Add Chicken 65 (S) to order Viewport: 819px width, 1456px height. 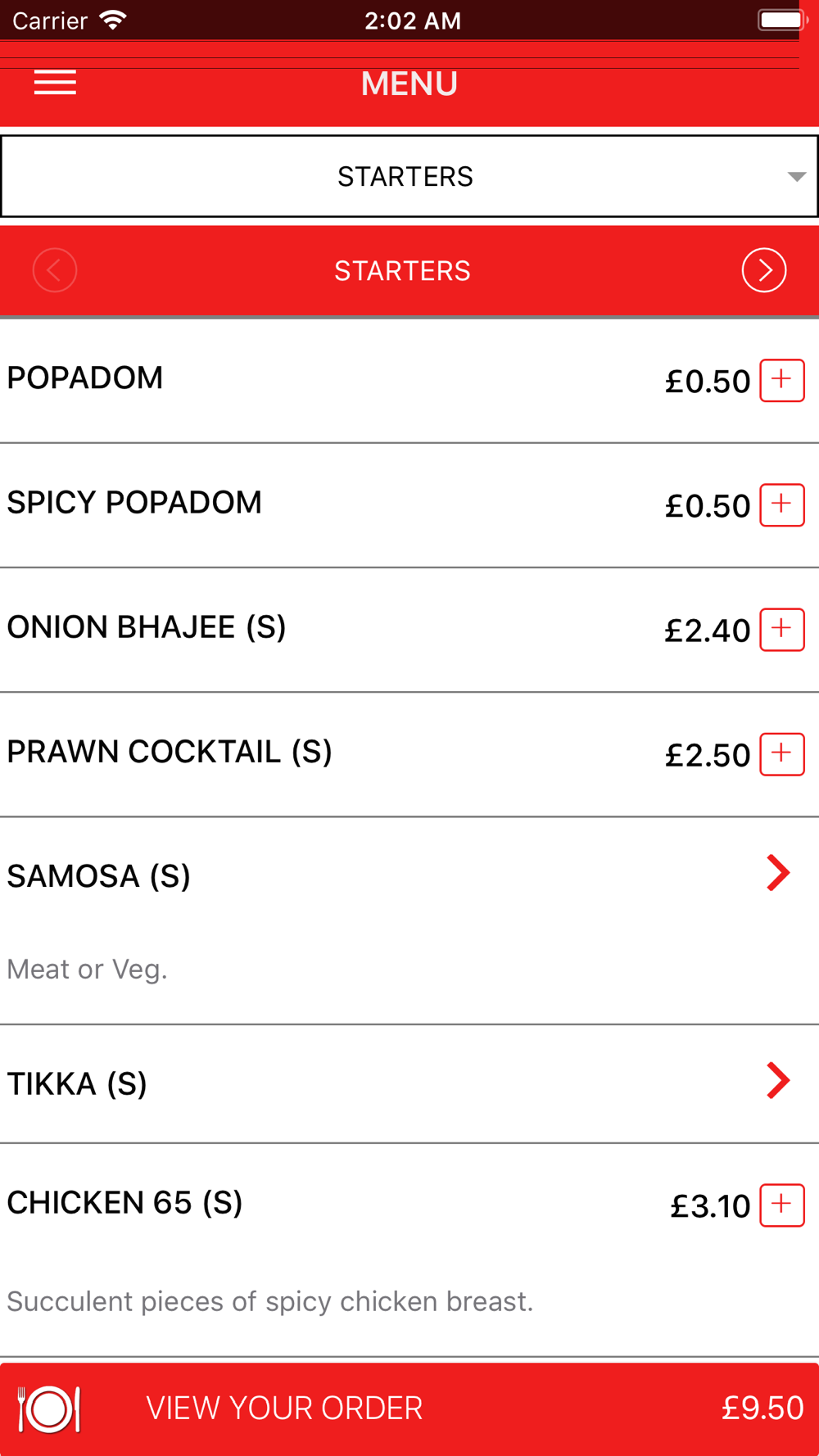(782, 1205)
